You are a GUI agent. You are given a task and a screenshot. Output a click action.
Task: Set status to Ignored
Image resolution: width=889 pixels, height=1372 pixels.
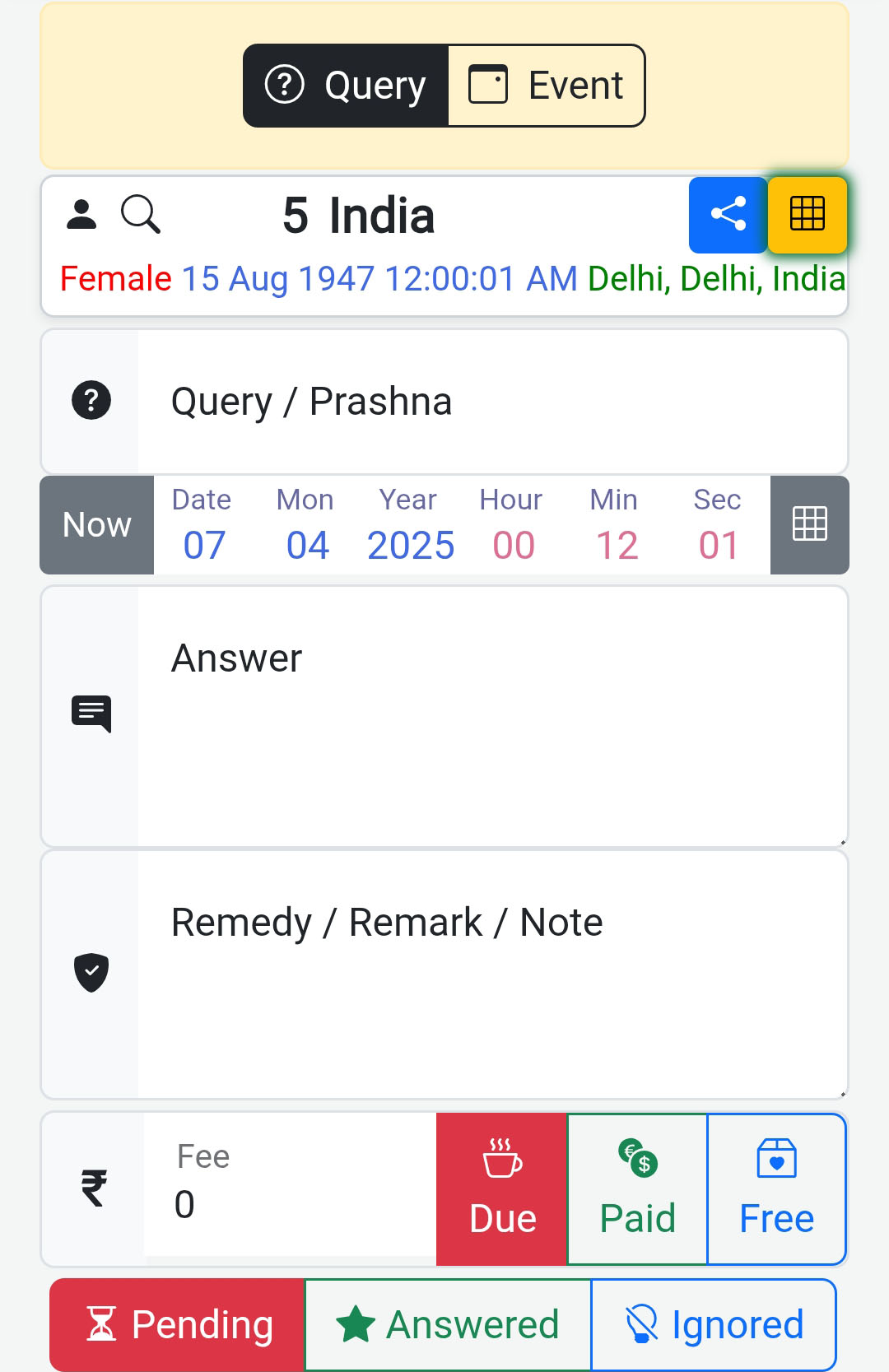[714, 1324]
